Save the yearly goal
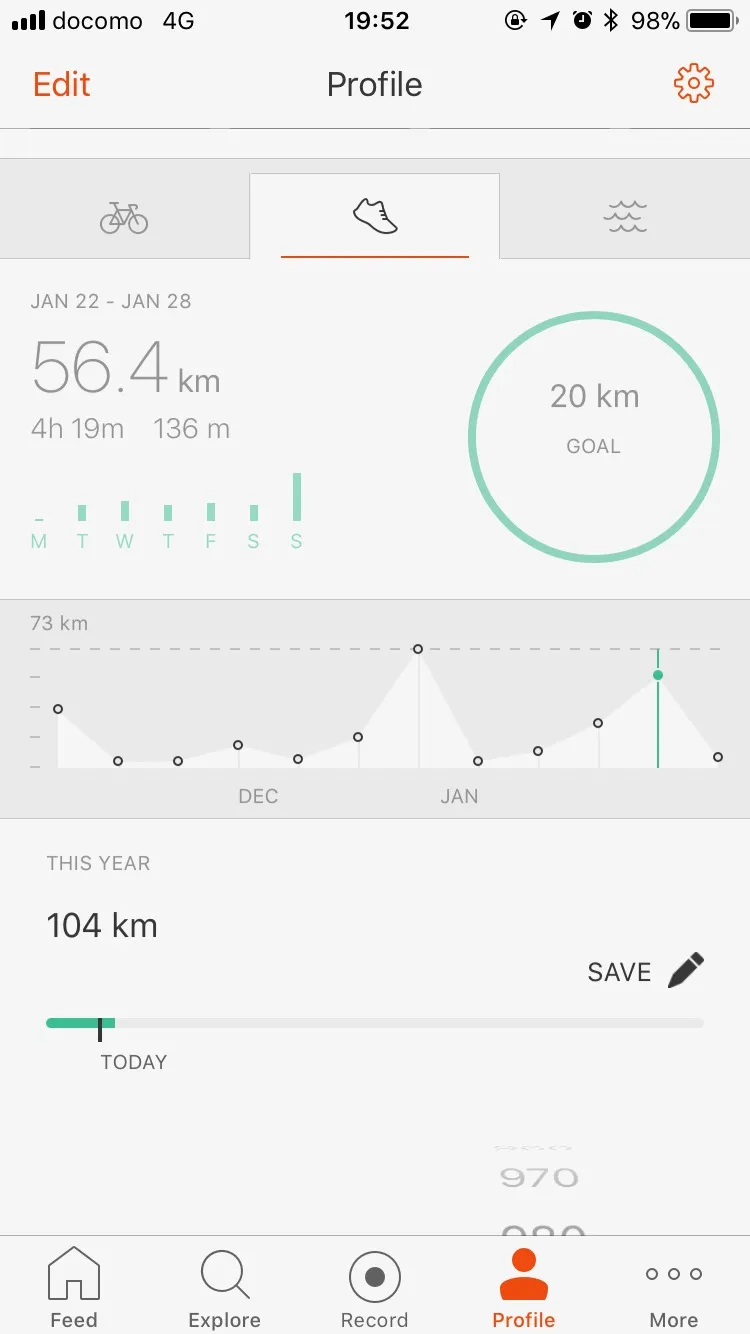 645,971
